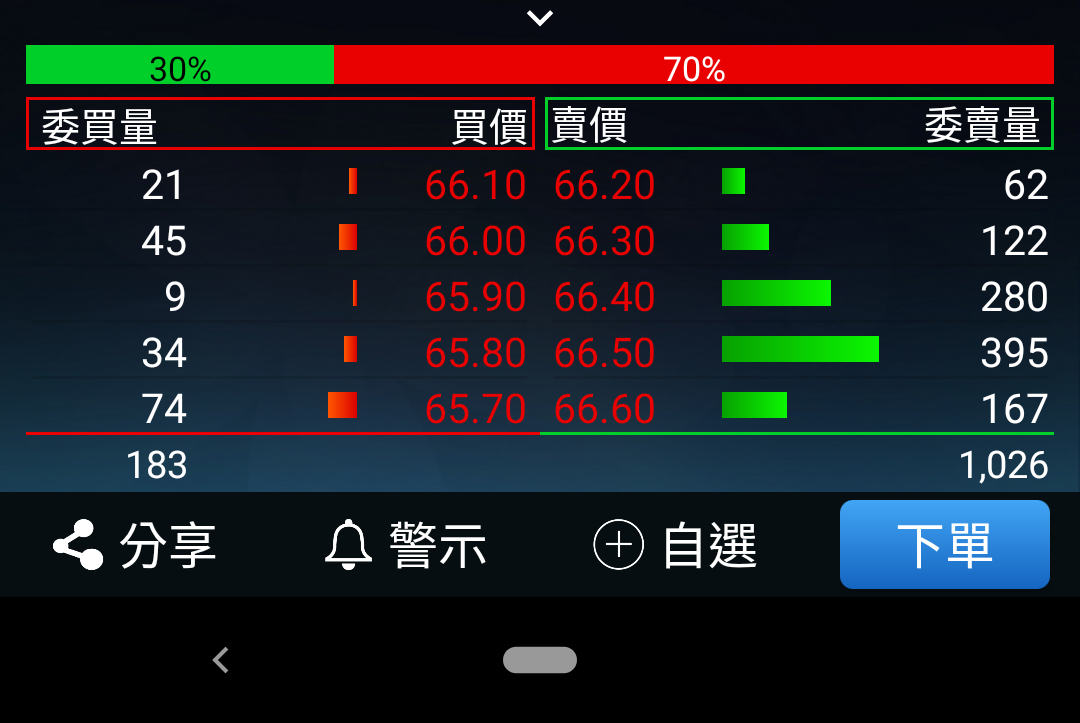The image size is (1080, 723).
Task: Set a price alert with 警示
Action: coord(406,545)
